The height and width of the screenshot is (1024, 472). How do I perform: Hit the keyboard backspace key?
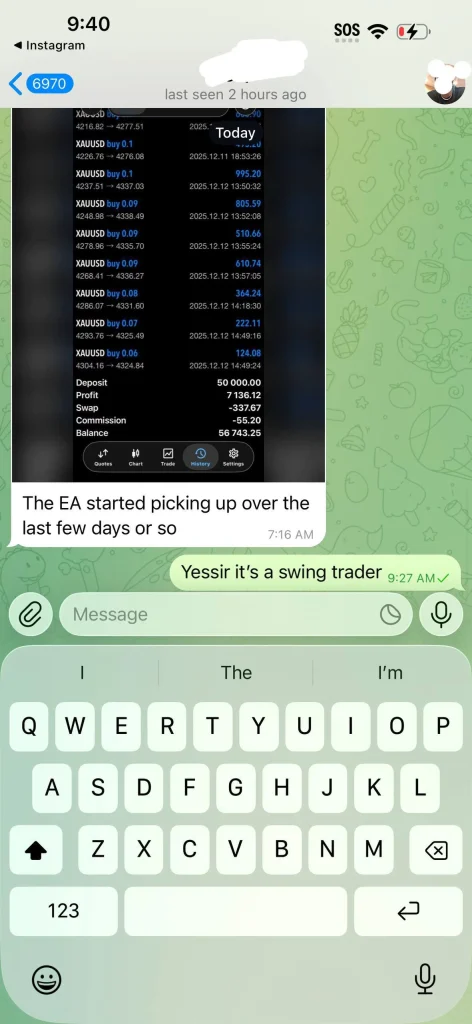pyautogui.click(x=435, y=850)
